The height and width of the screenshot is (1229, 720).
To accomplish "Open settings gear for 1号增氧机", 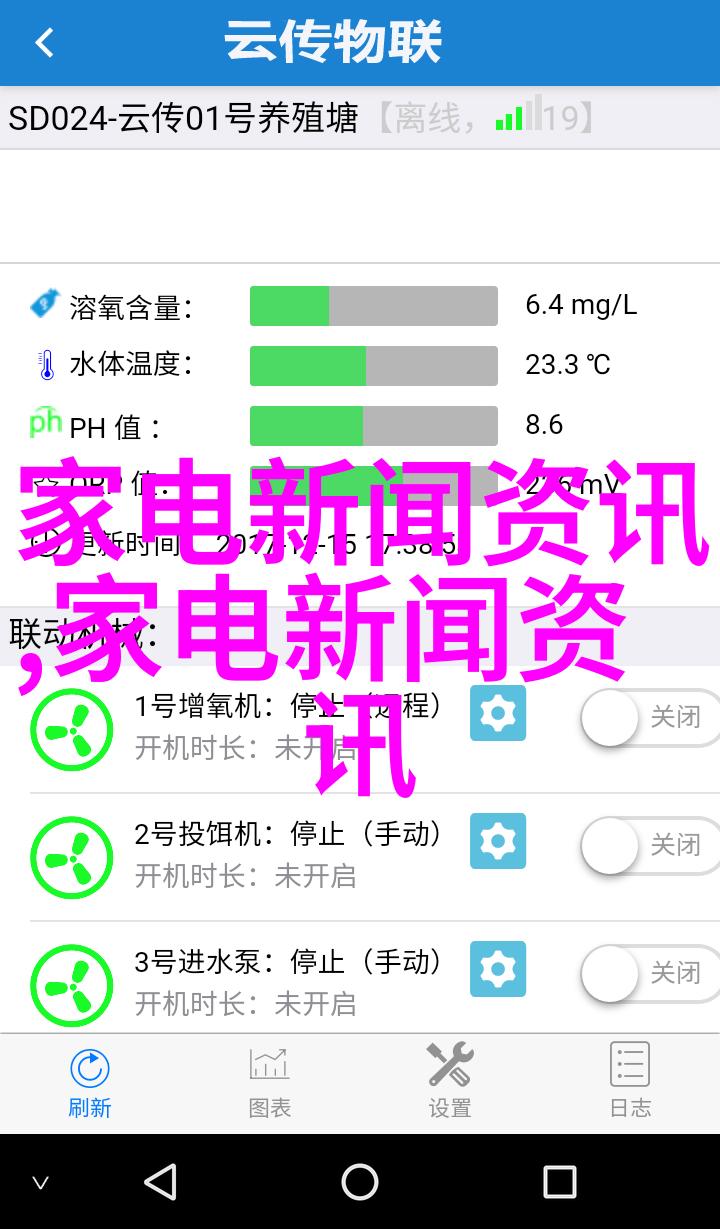I will (x=498, y=713).
